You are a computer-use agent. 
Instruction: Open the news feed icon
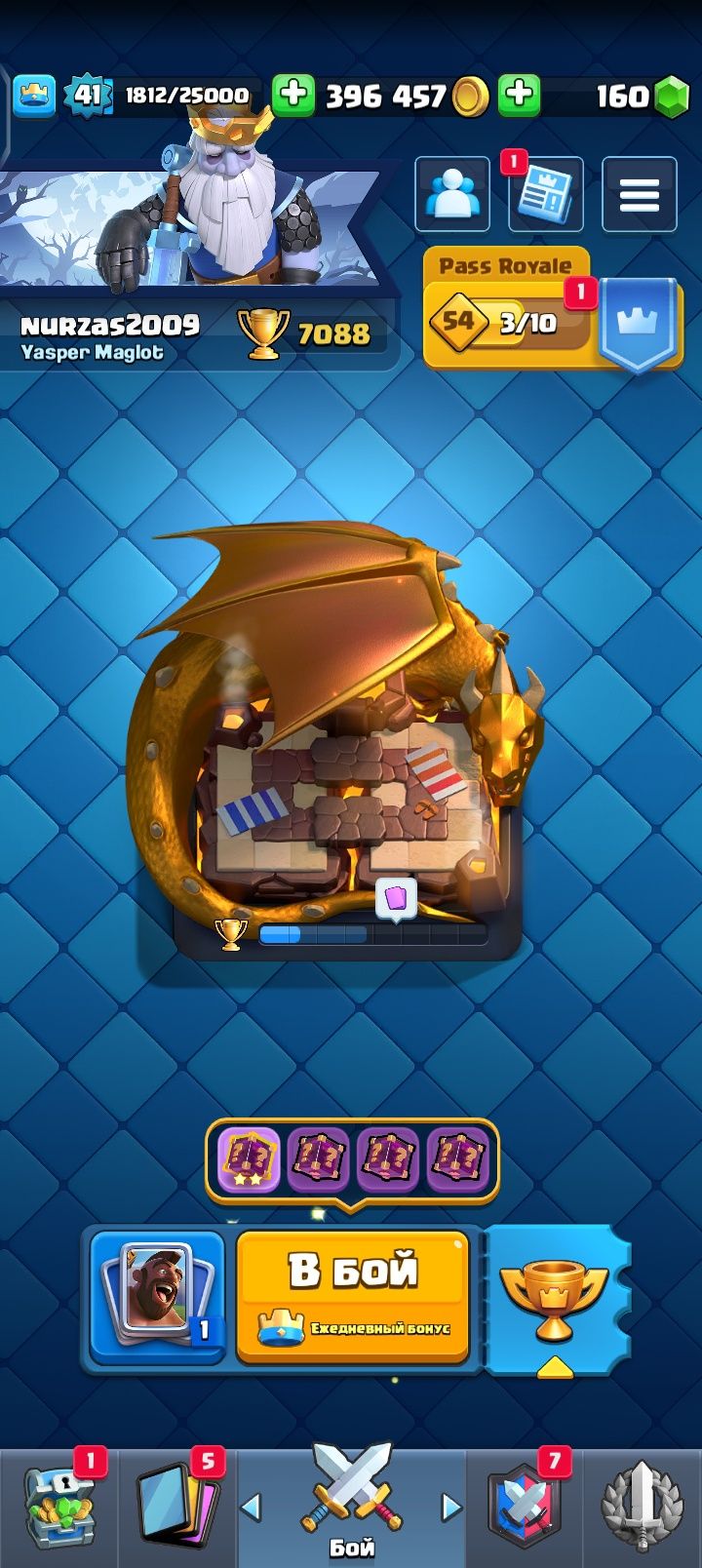(545, 195)
